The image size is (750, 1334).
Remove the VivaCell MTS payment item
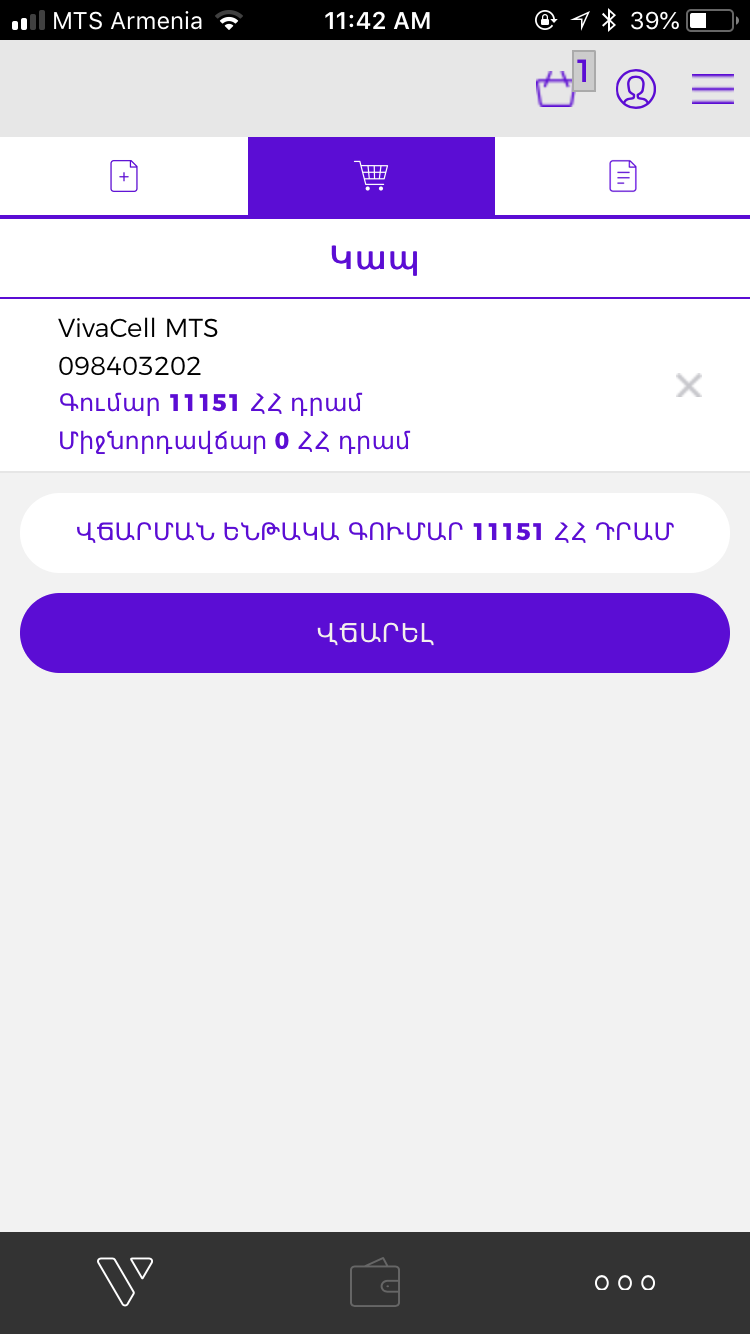click(689, 385)
